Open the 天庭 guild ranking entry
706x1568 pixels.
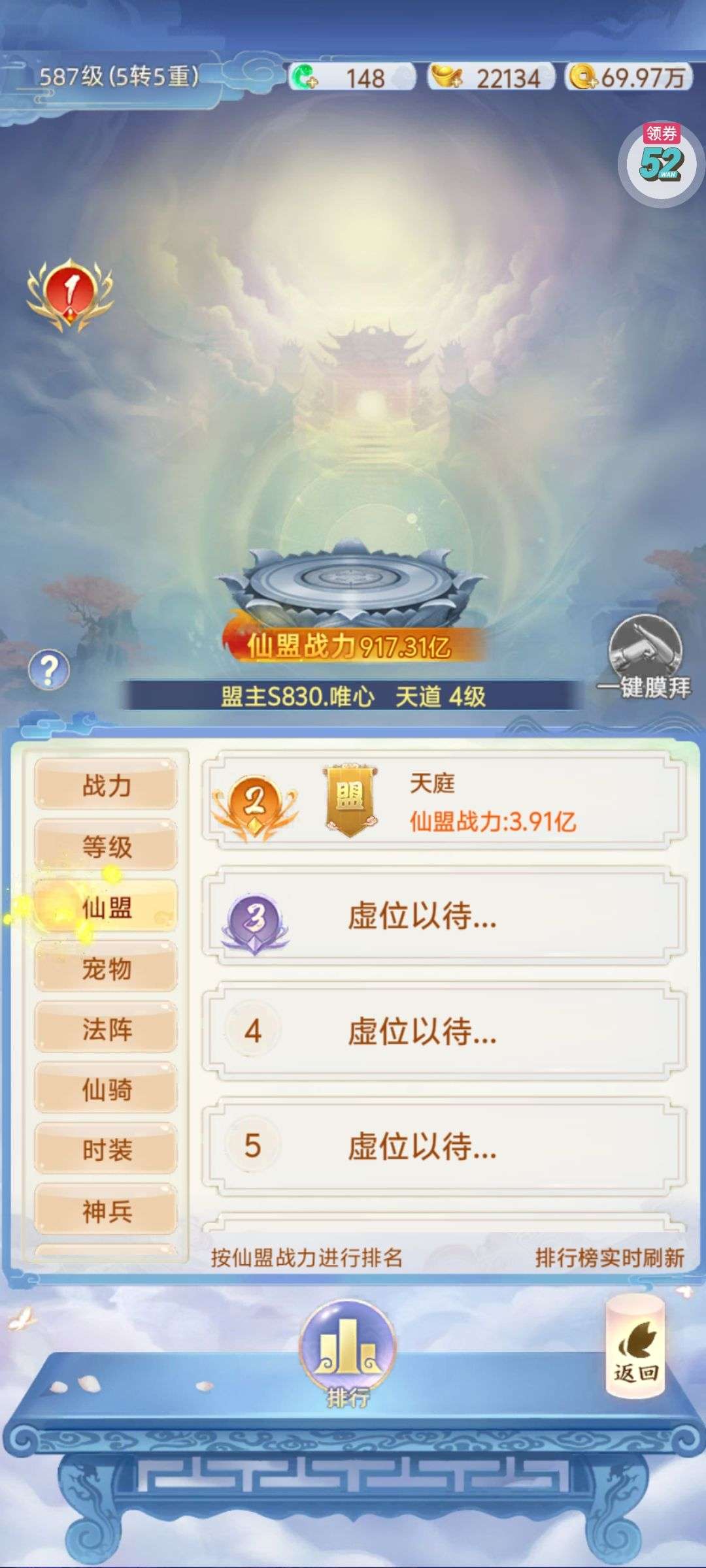(x=445, y=800)
